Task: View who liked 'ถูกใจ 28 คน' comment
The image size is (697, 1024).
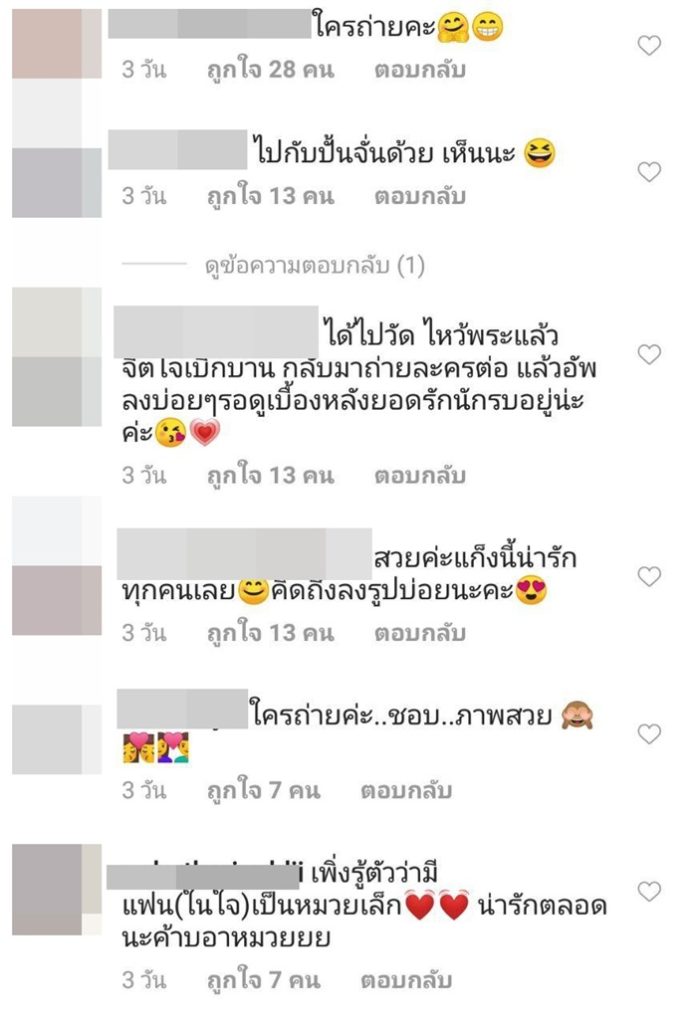Action: [x=270, y=71]
